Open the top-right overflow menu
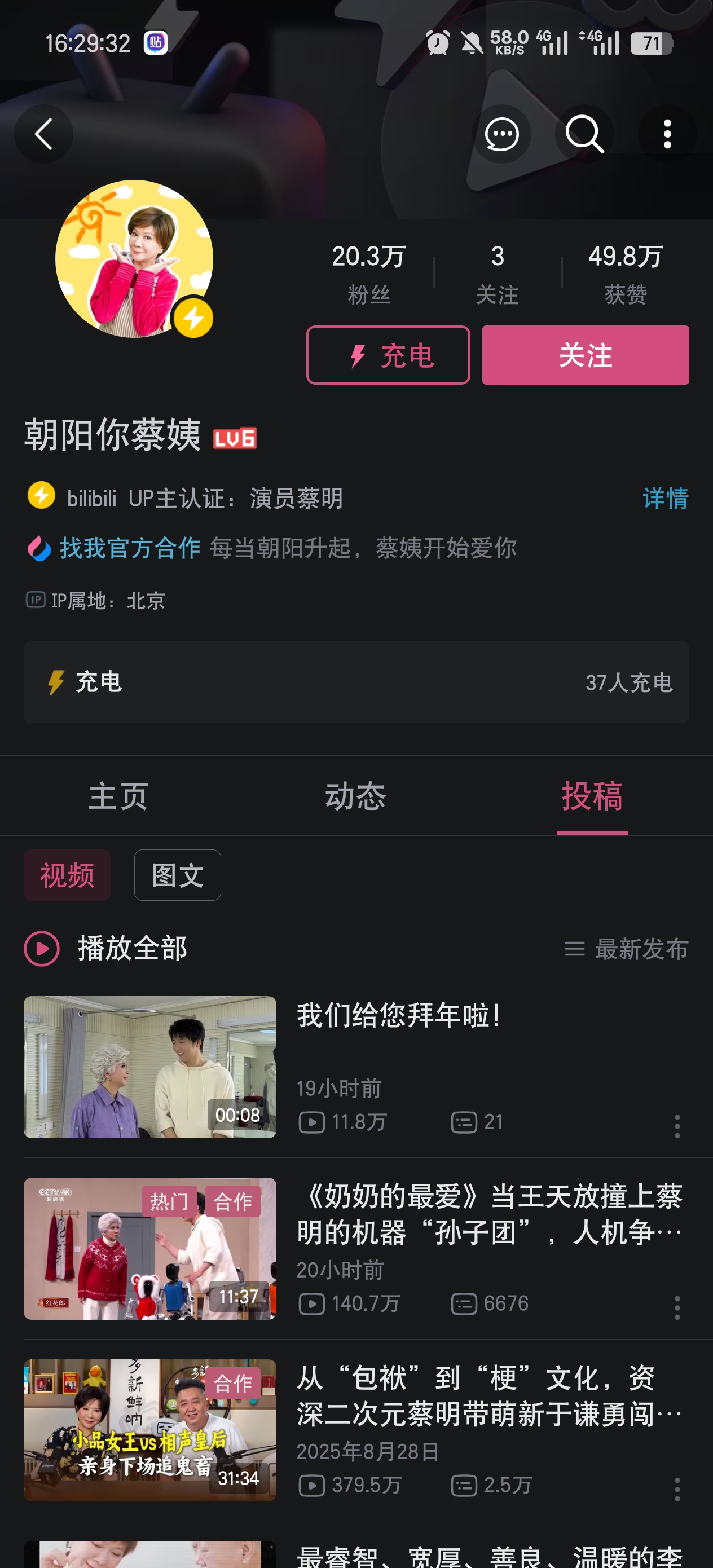The width and height of the screenshot is (713, 1568). tap(667, 134)
